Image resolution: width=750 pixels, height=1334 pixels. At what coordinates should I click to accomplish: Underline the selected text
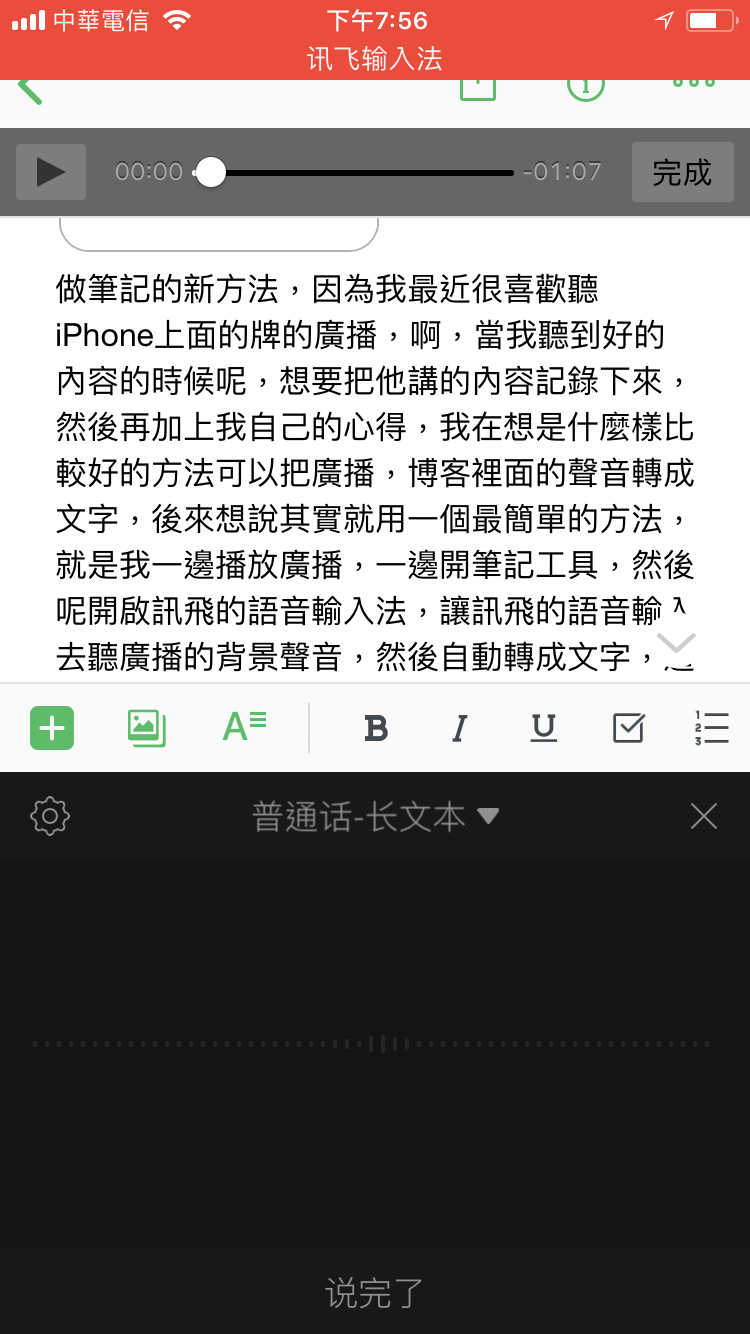543,728
